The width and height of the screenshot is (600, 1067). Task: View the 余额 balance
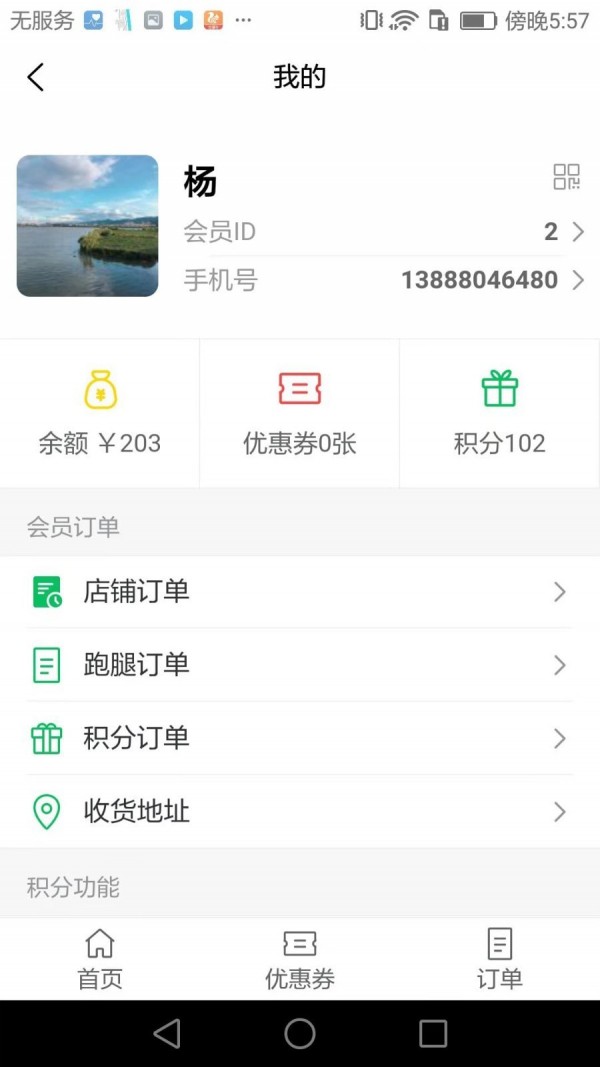100,414
